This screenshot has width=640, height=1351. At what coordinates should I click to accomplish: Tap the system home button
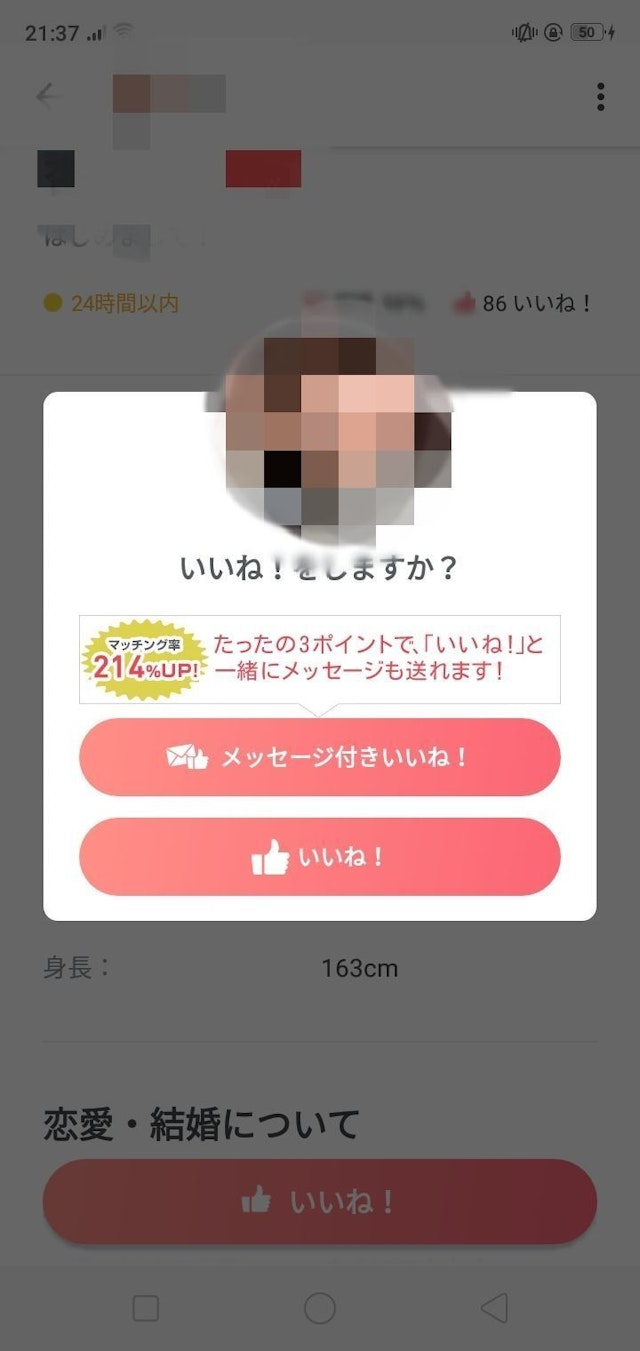coord(319,1307)
